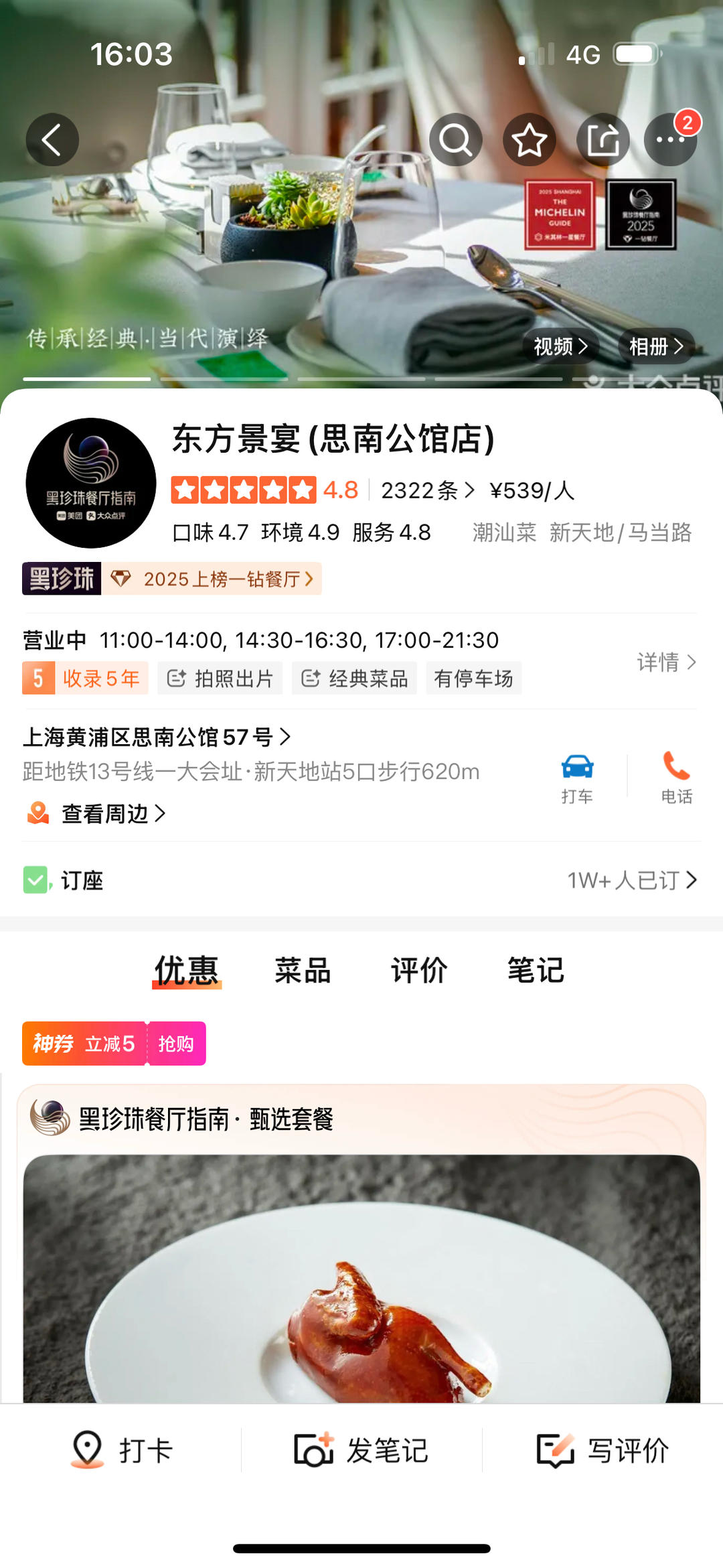The height and width of the screenshot is (1568, 723).
Task: Open the search icon
Action: click(456, 140)
